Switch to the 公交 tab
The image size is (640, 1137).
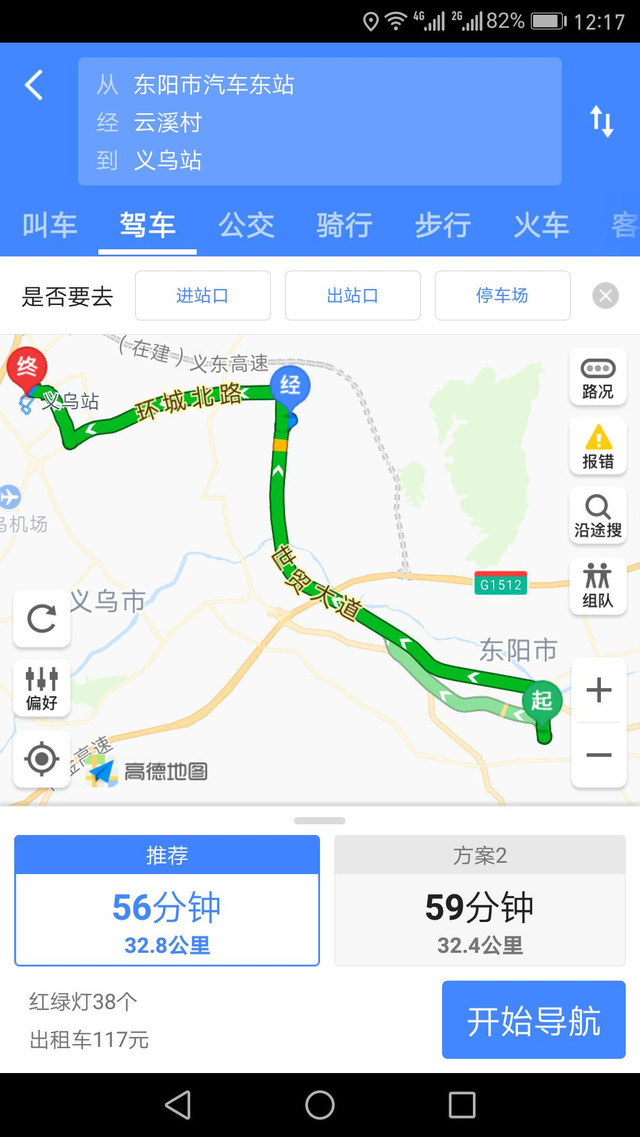point(246,225)
